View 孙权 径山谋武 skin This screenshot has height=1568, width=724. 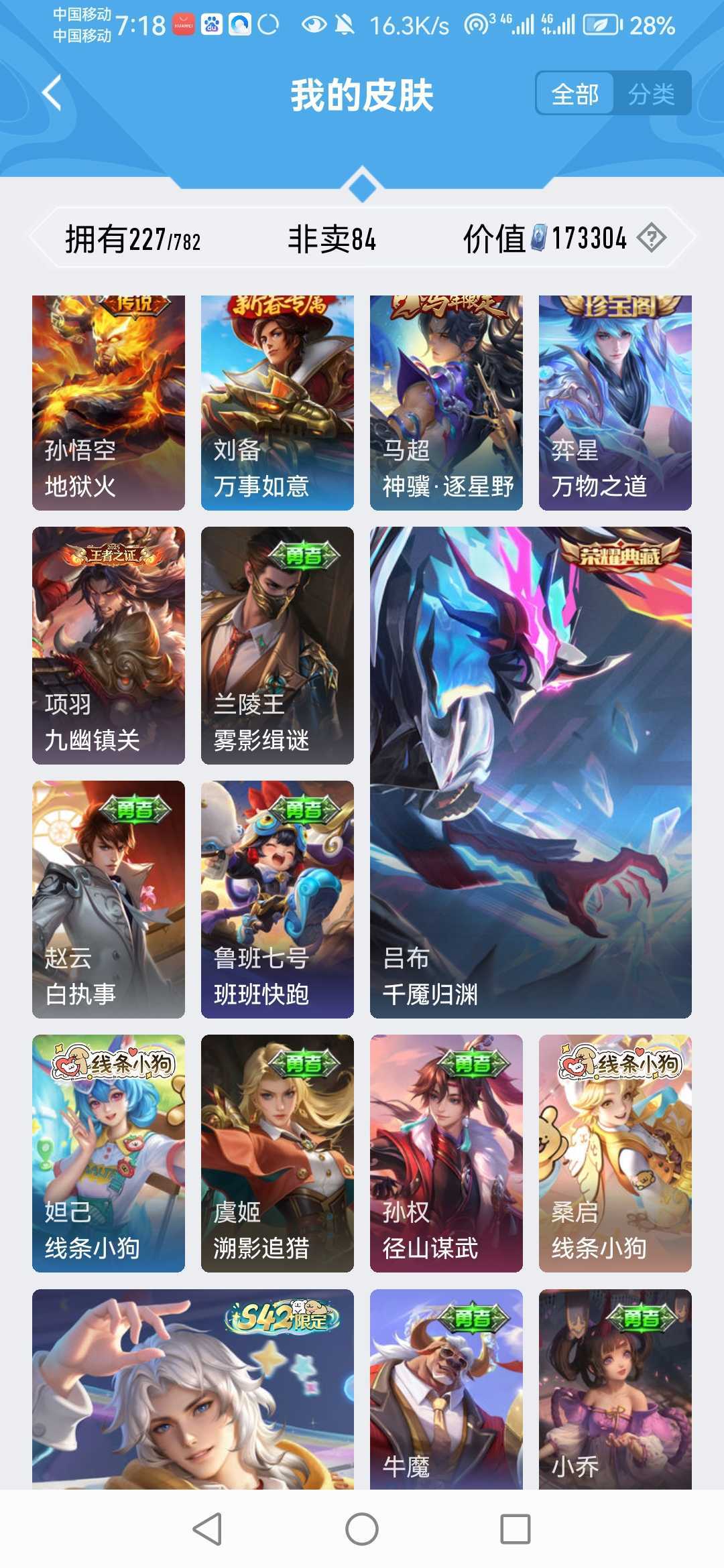446,1153
